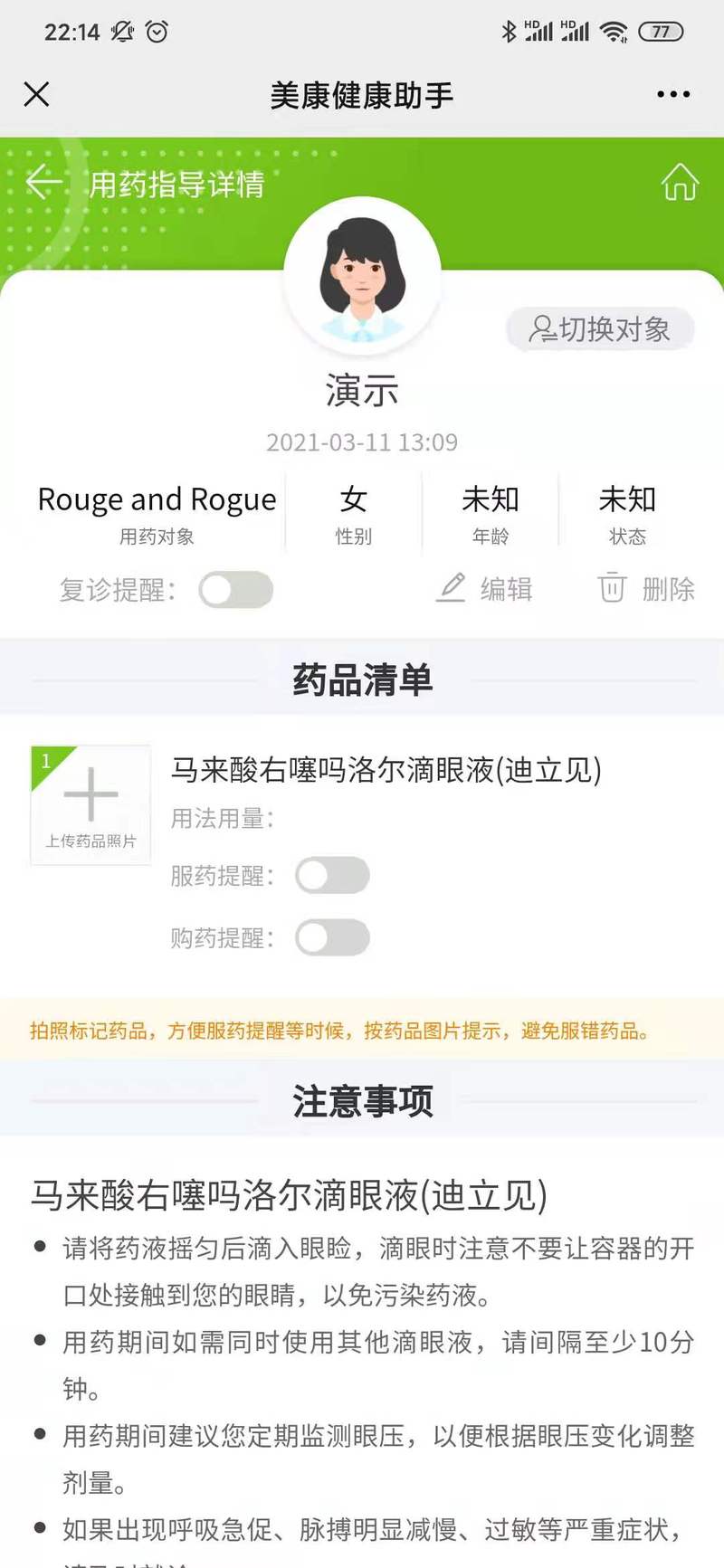
Task: Open the three-dot overflow menu
Action: tap(673, 94)
